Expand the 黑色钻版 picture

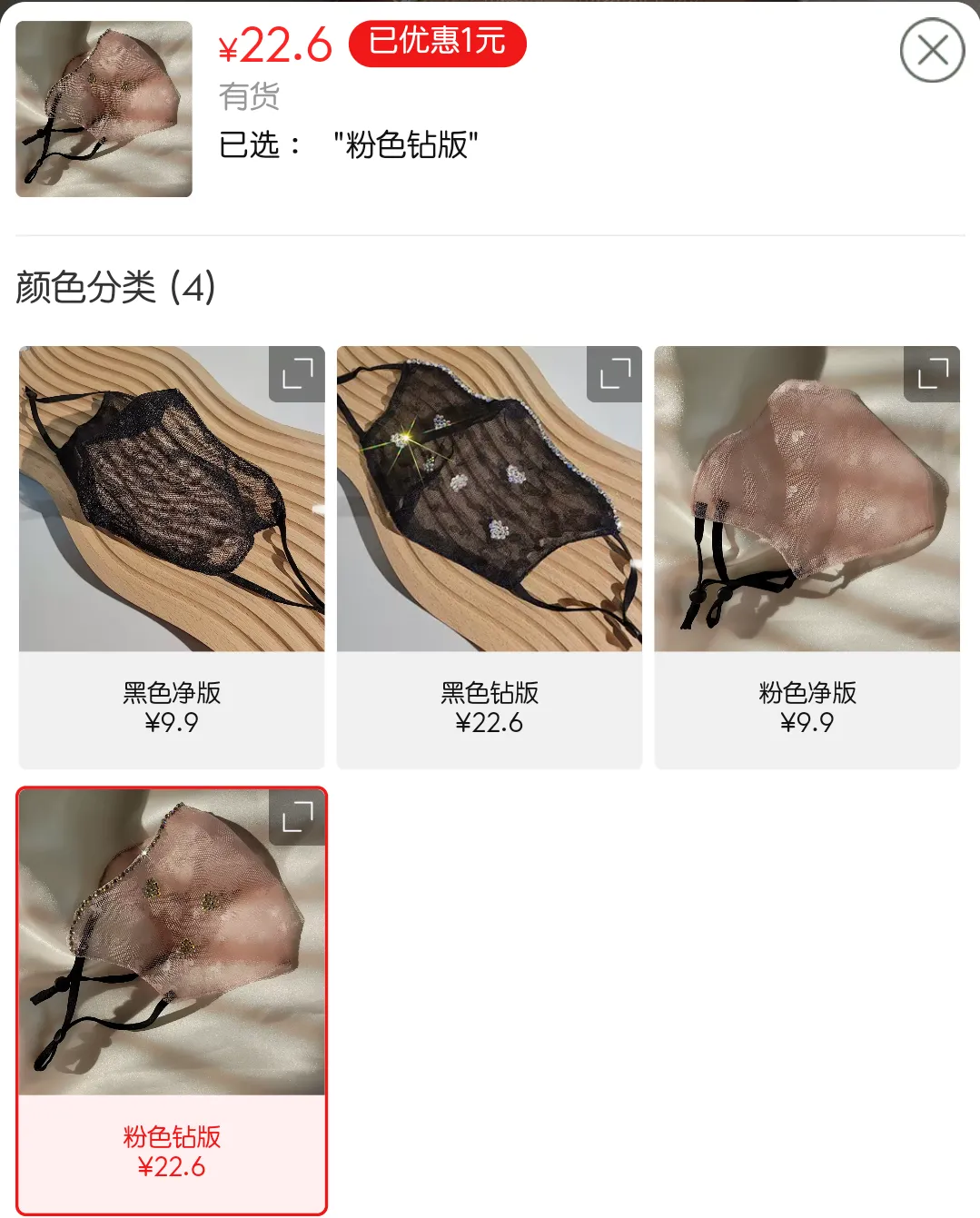point(615,373)
